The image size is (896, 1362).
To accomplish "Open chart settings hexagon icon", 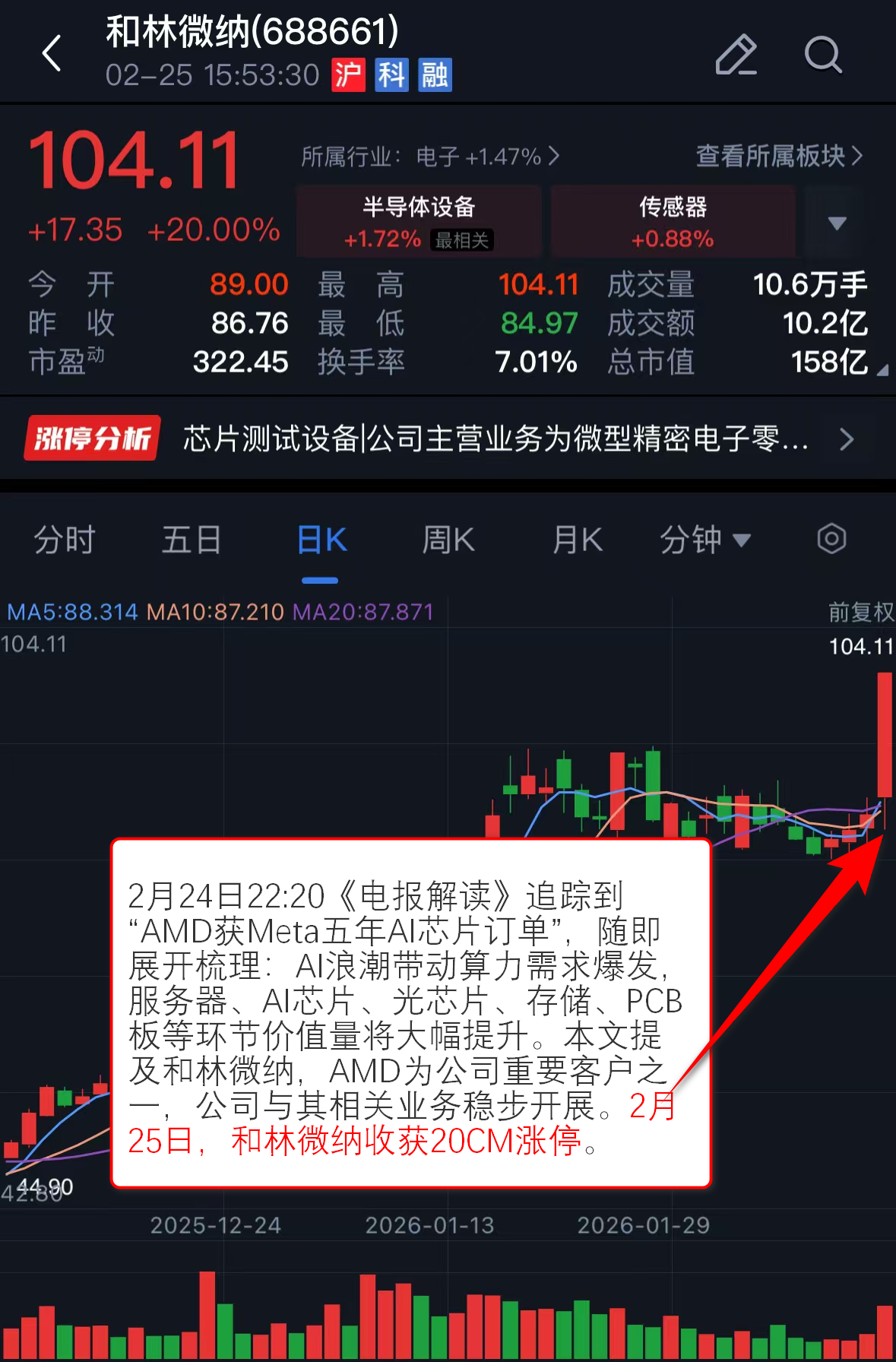I will 831,540.
